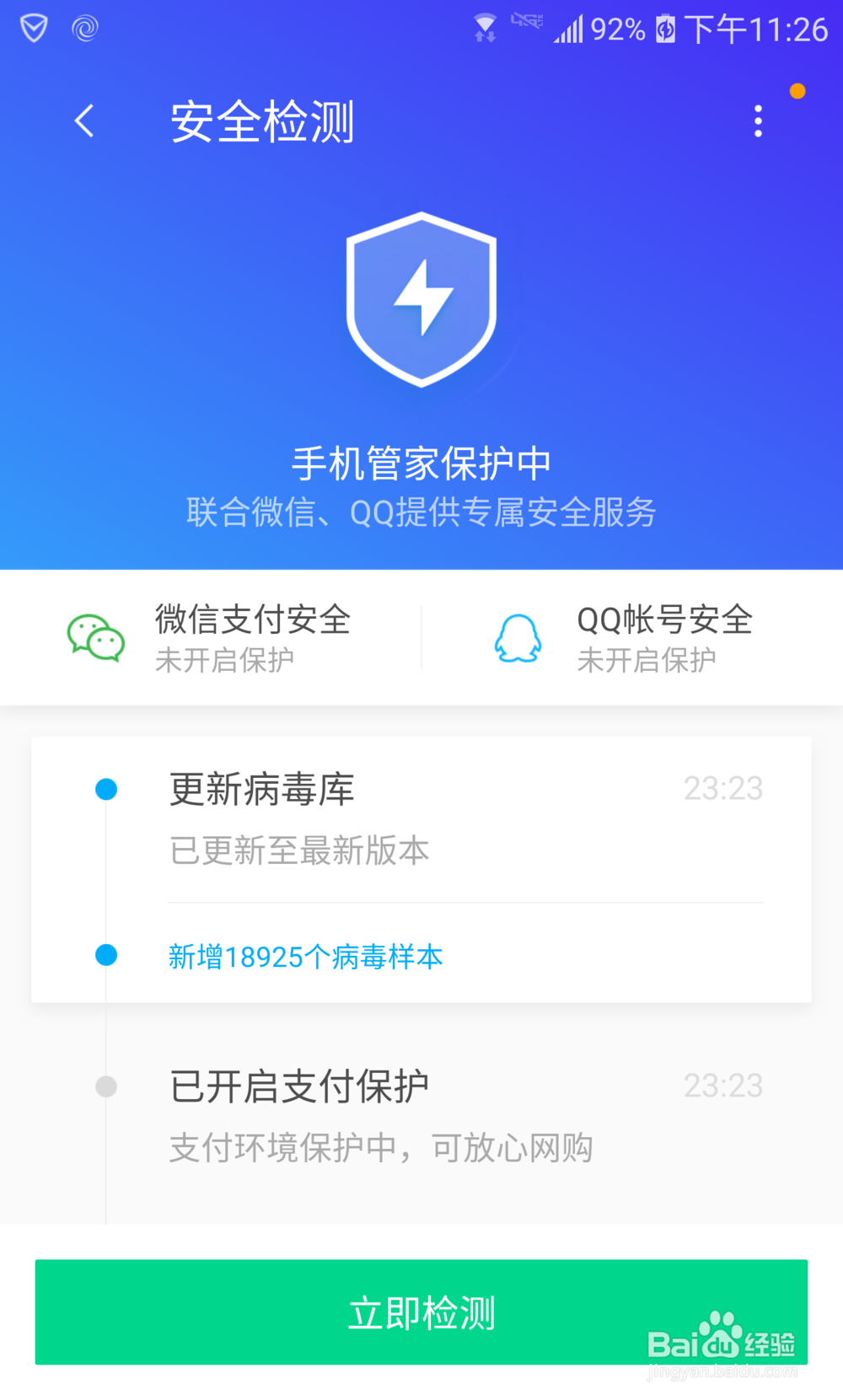Open the three-dot overflow menu
This screenshot has height=1400, width=843.
pyautogui.click(x=759, y=121)
